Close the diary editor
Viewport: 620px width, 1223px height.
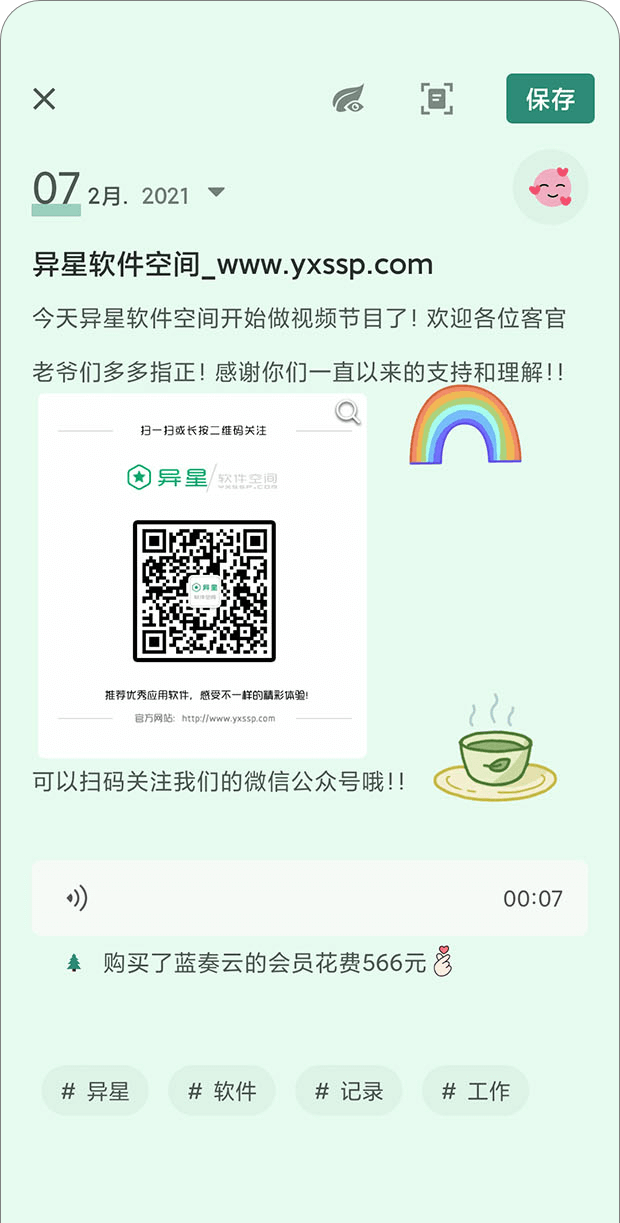point(44,99)
